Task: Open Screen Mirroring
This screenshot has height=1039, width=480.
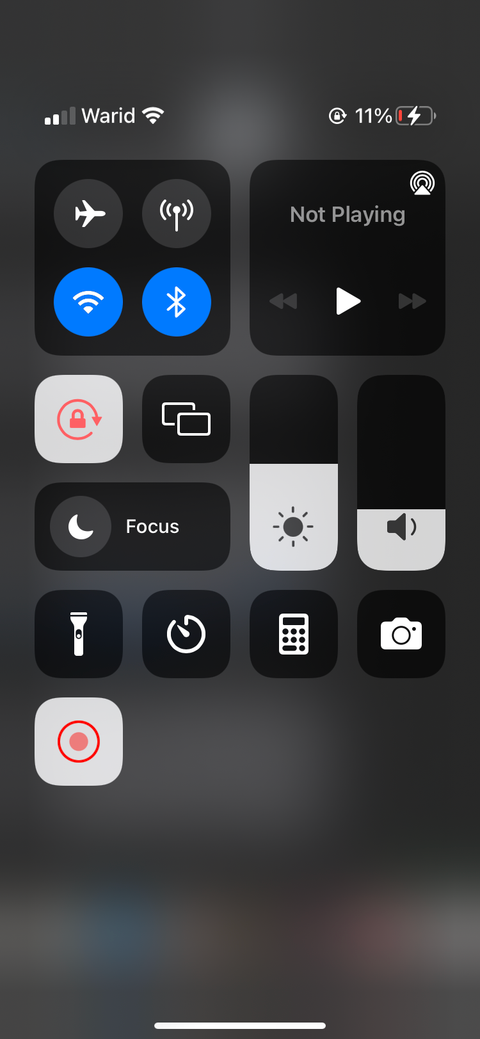Action: point(186,419)
